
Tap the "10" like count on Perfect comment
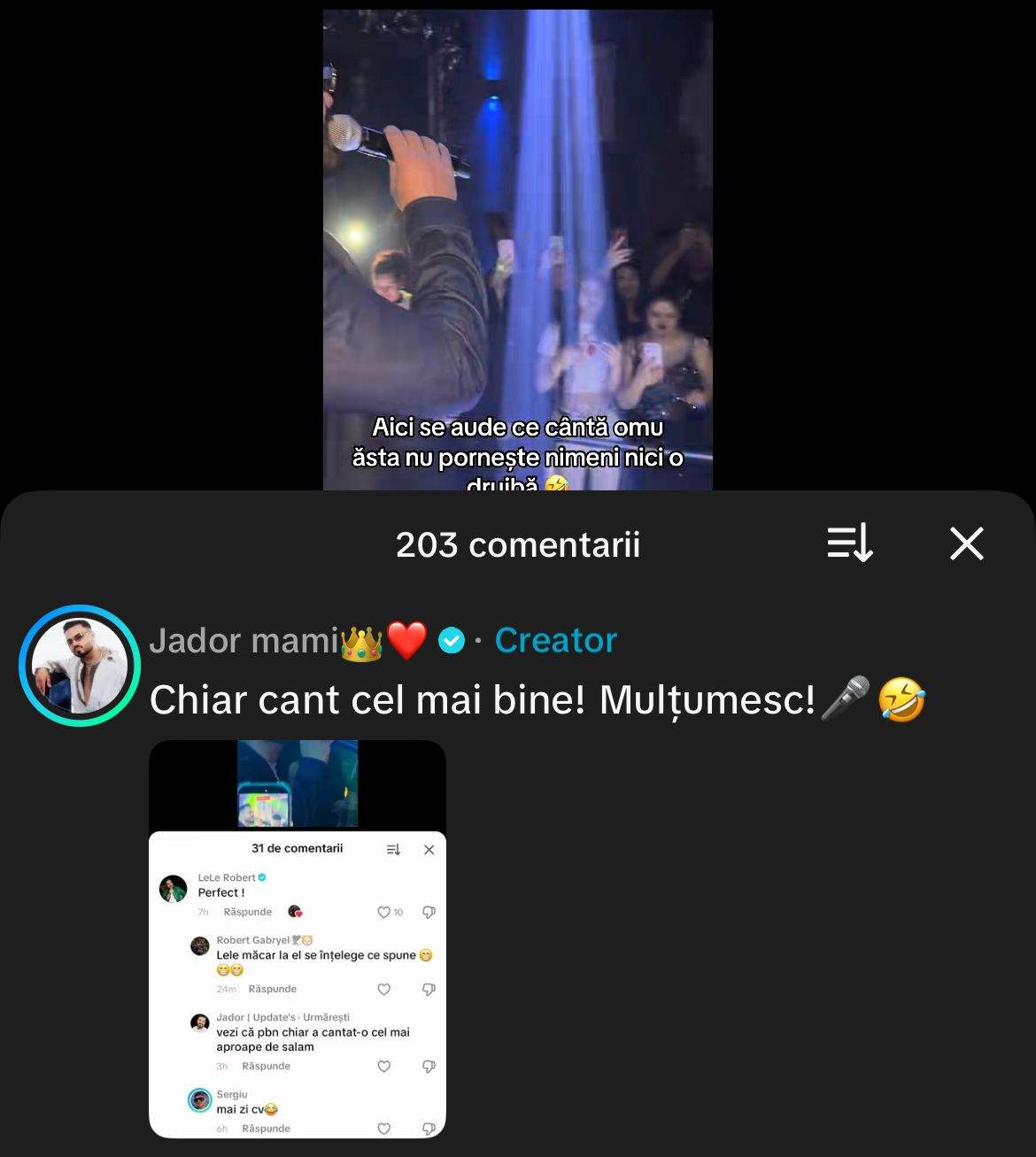point(398,912)
